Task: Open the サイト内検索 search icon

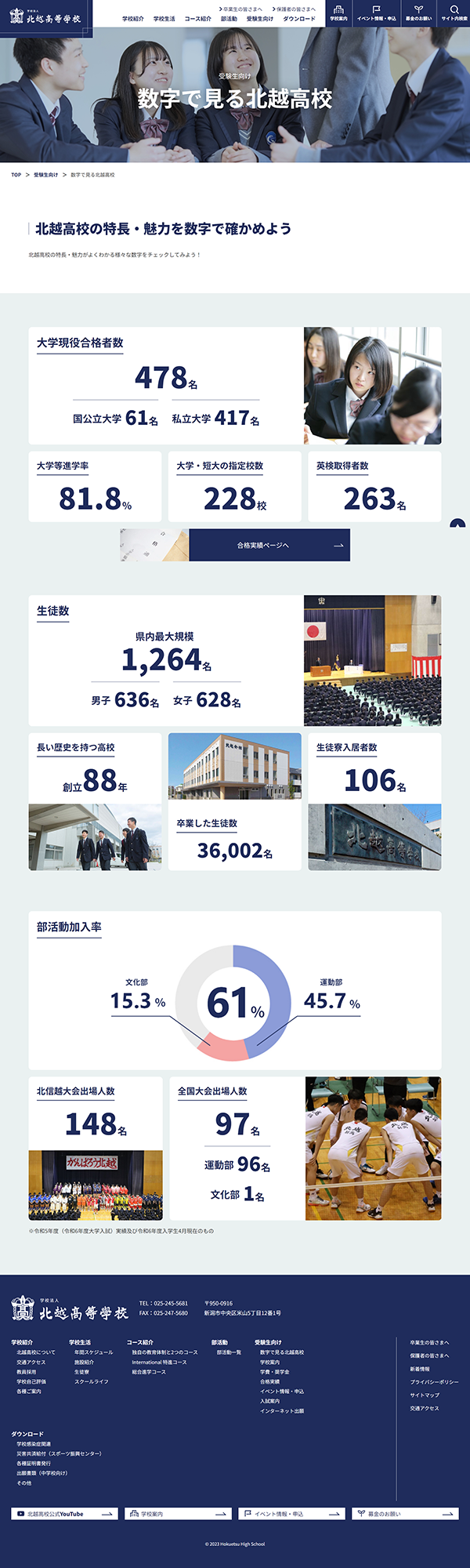Action: [x=454, y=13]
